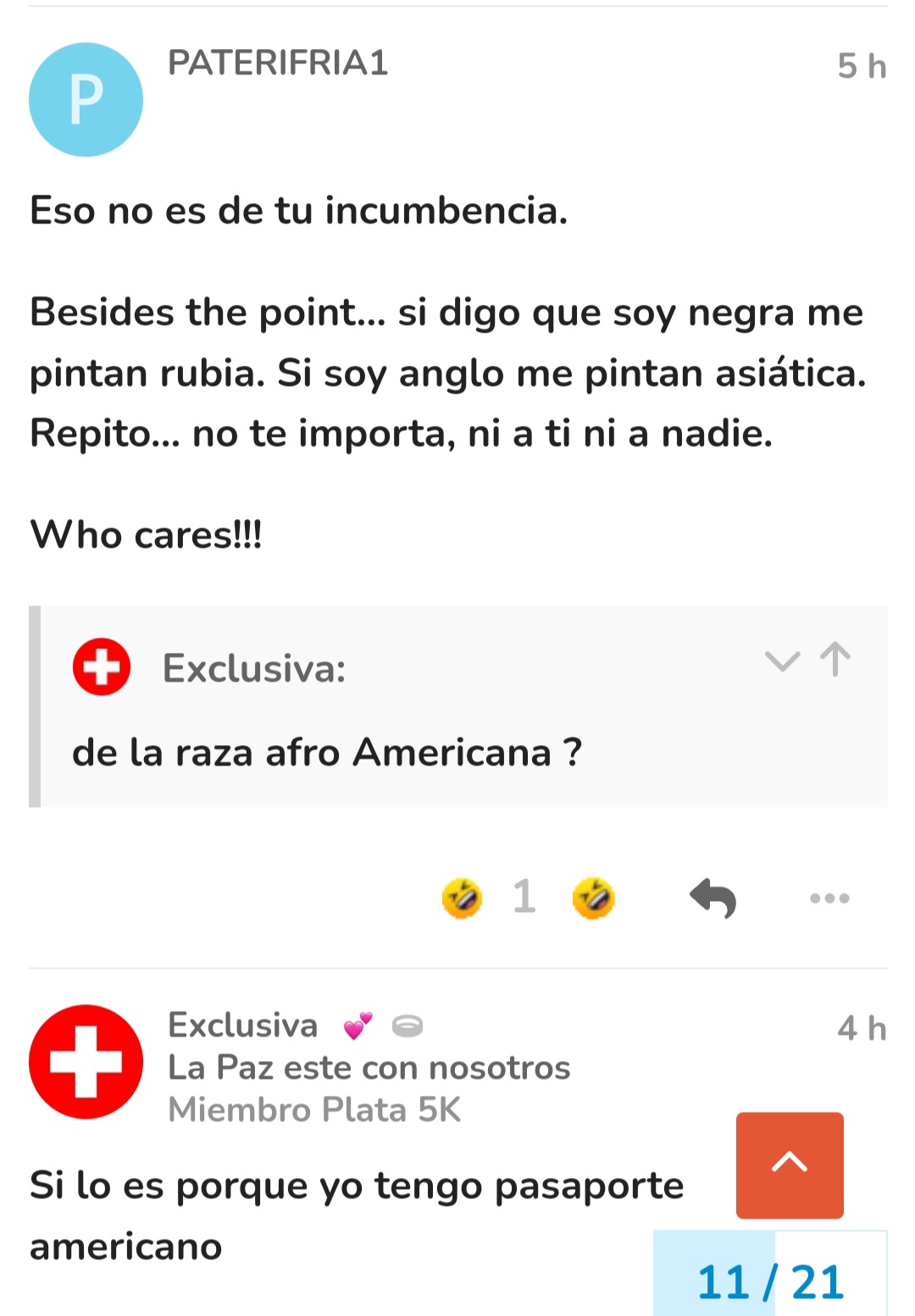Open Exclusiva's profile avatar on her post
Screen dimensions: 915x1316
click(86, 1062)
